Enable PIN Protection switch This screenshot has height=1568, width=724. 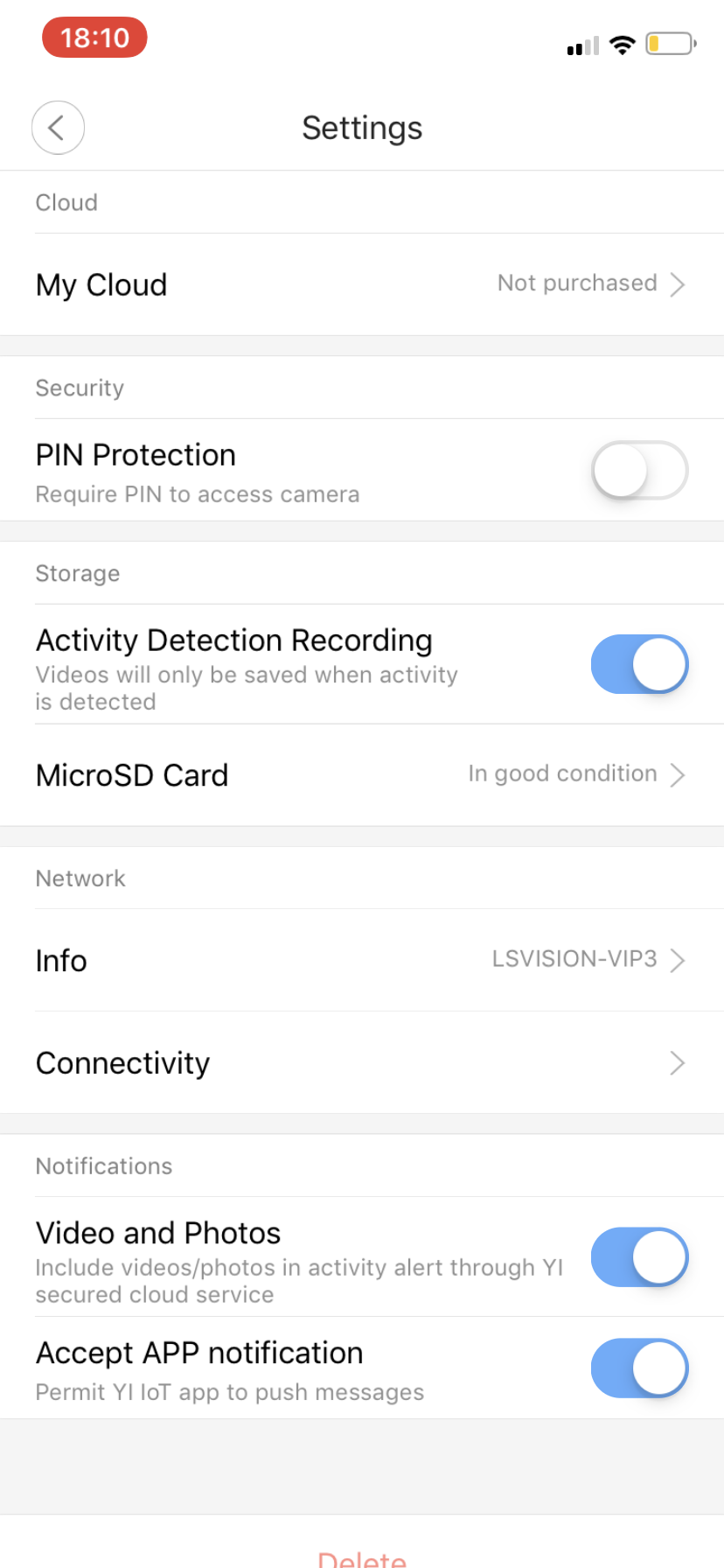point(640,470)
